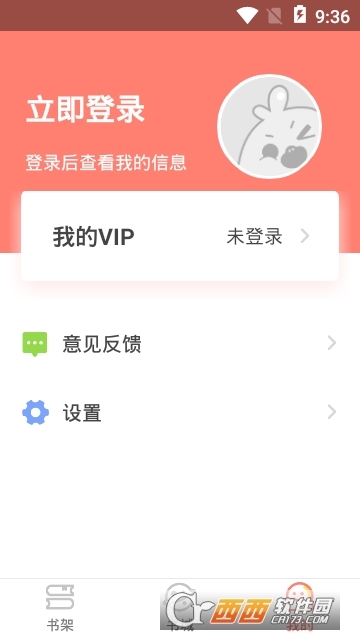Open the 我的VIP card
The width and height of the screenshot is (360, 640).
pos(180,236)
